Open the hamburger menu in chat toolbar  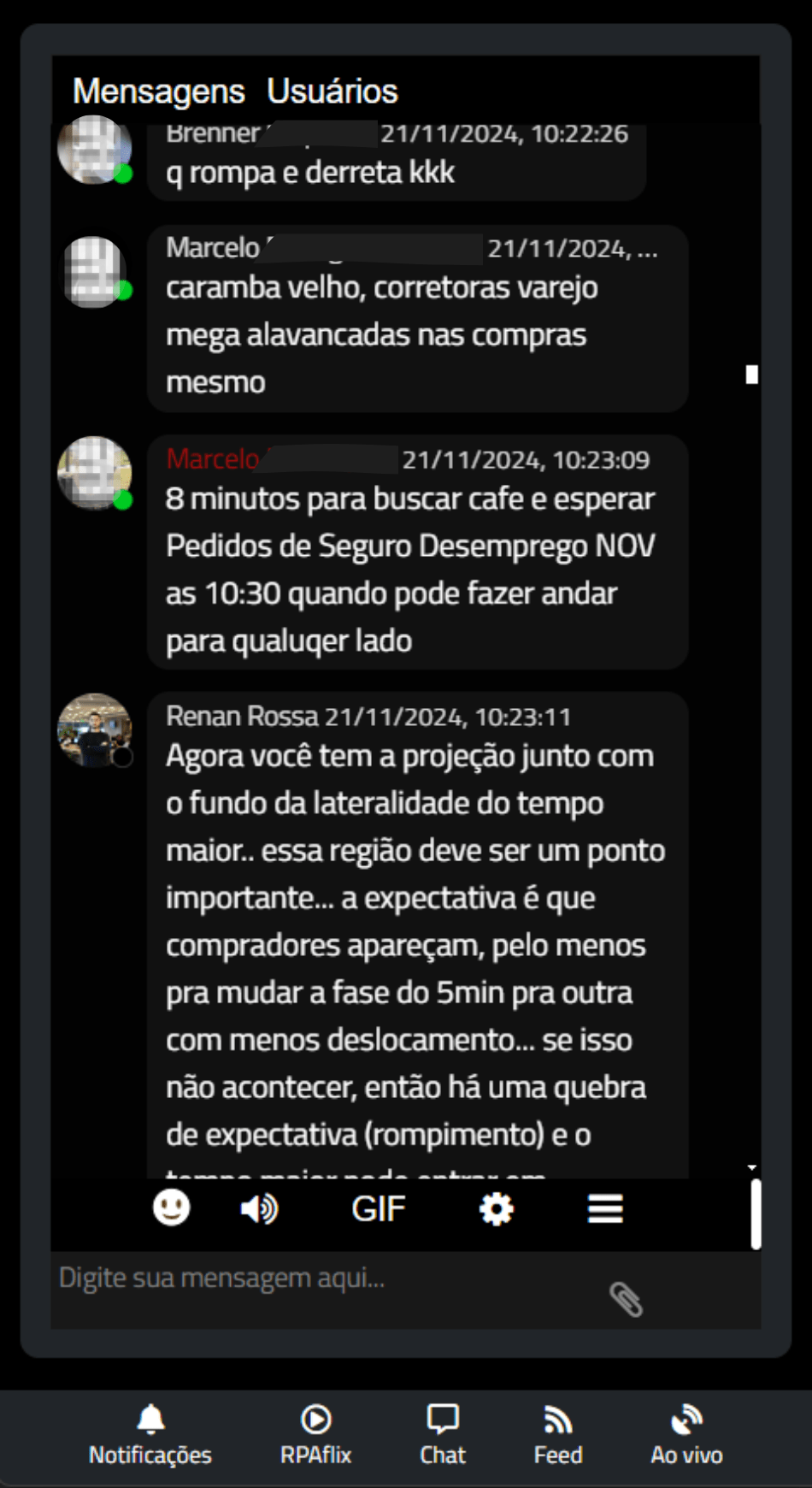pos(605,1209)
